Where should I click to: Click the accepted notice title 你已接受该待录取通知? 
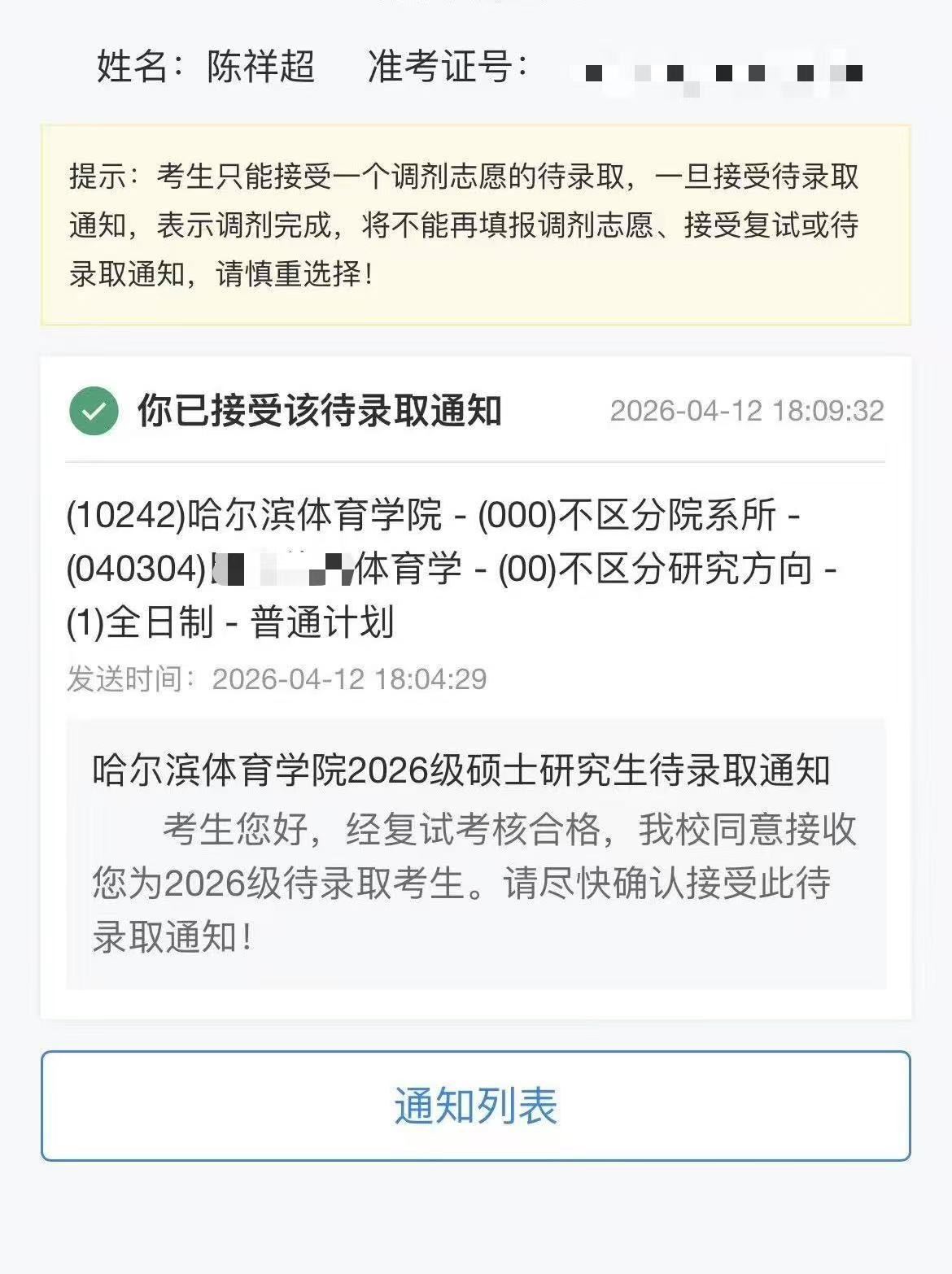click(319, 413)
